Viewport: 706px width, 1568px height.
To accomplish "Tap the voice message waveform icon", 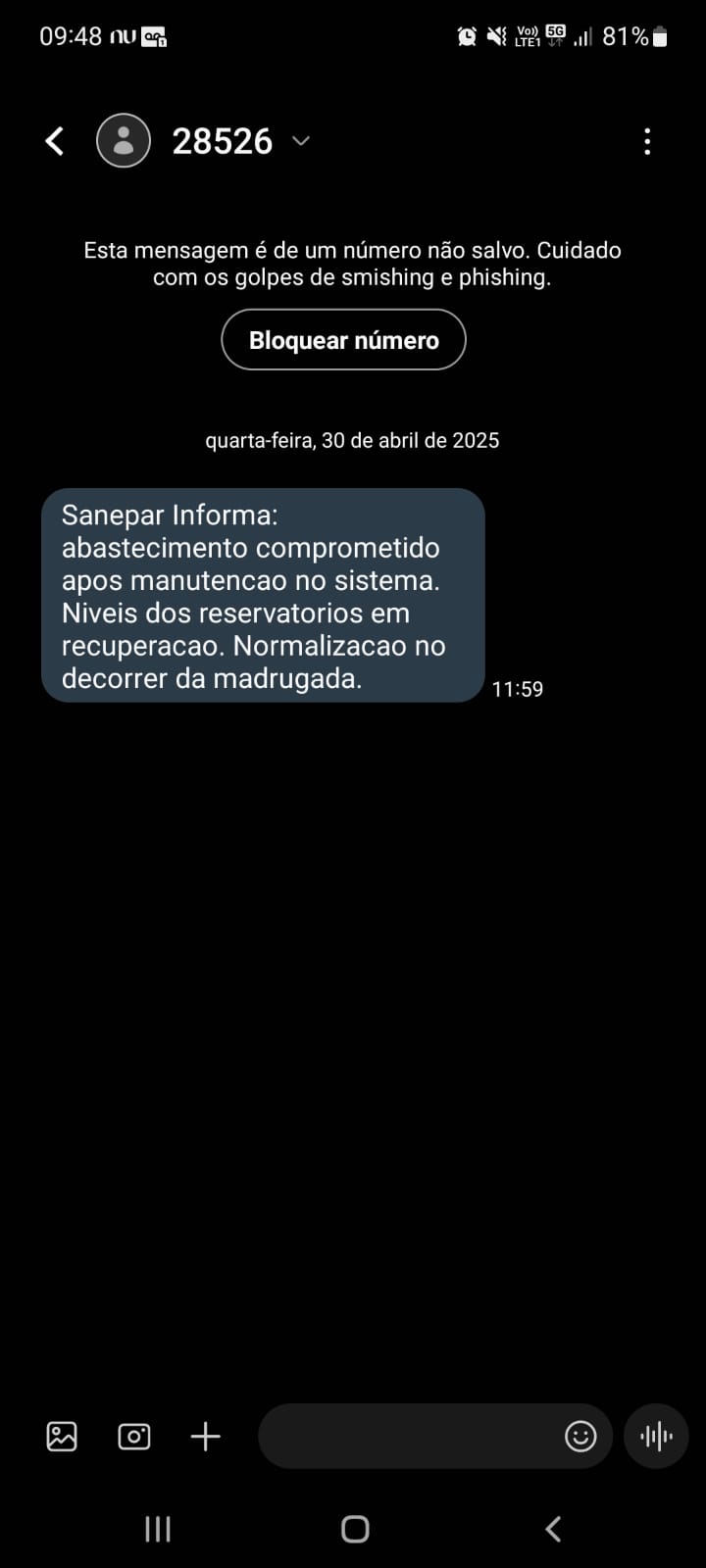I will [x=655, y=1436].
